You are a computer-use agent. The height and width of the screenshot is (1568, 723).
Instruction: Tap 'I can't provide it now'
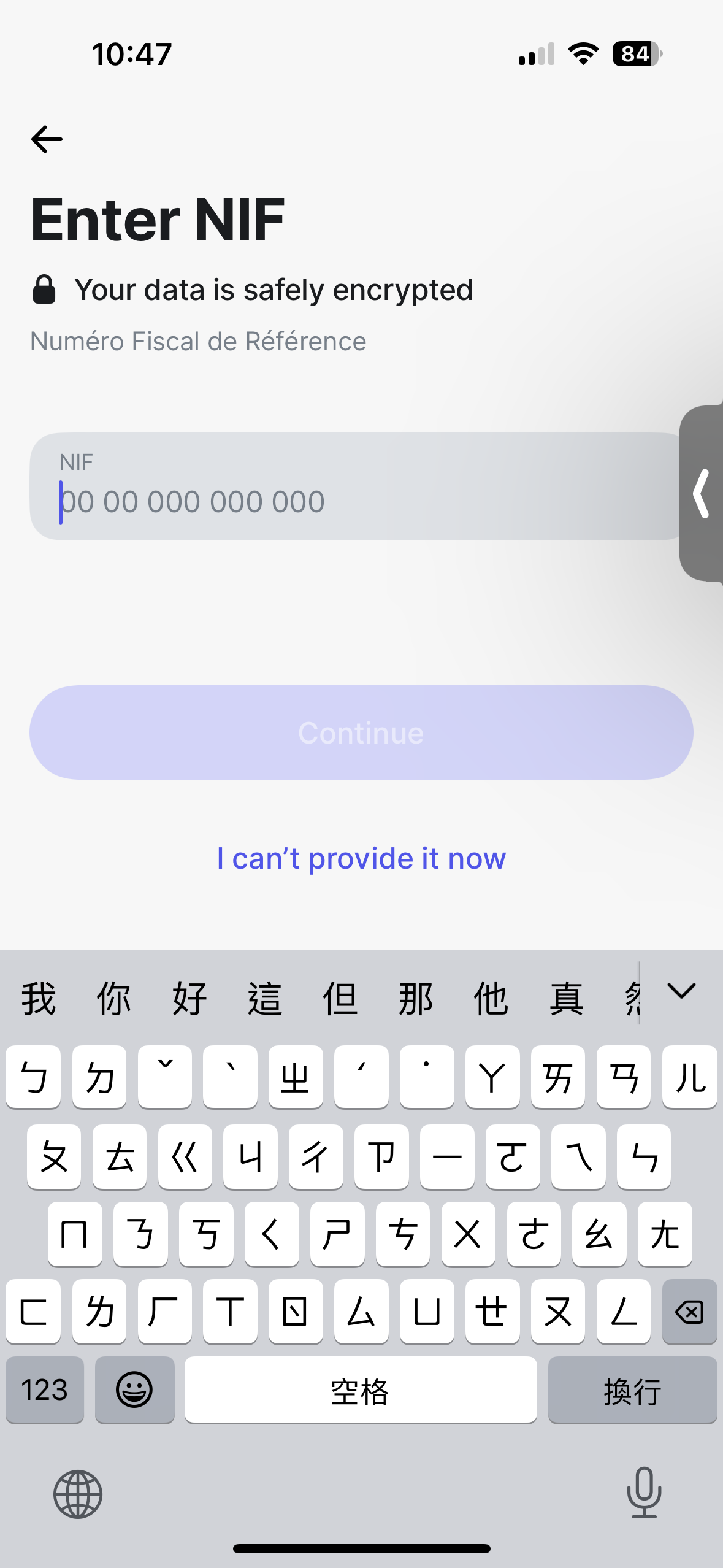pos(361,858)
